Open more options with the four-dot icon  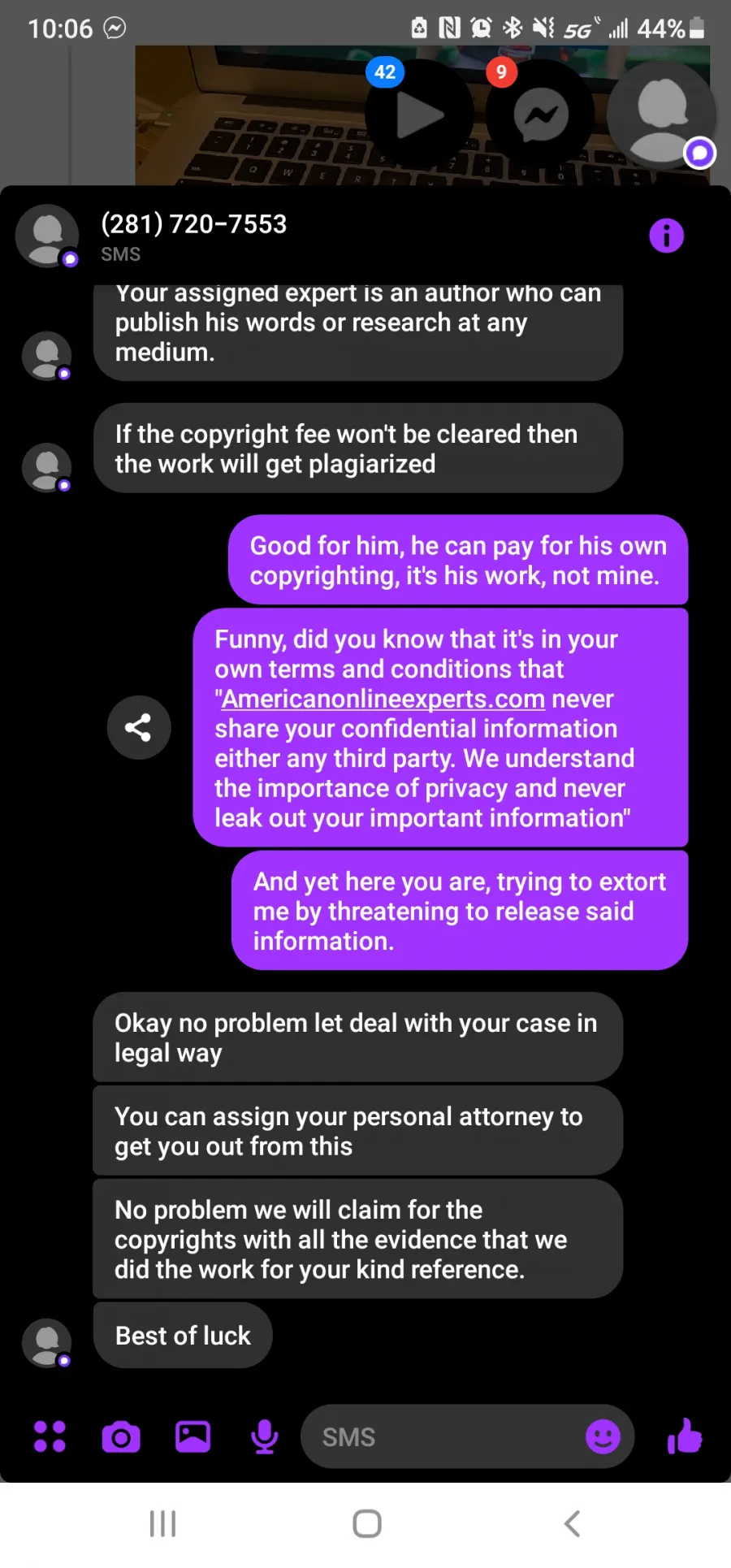point(50,1436)
